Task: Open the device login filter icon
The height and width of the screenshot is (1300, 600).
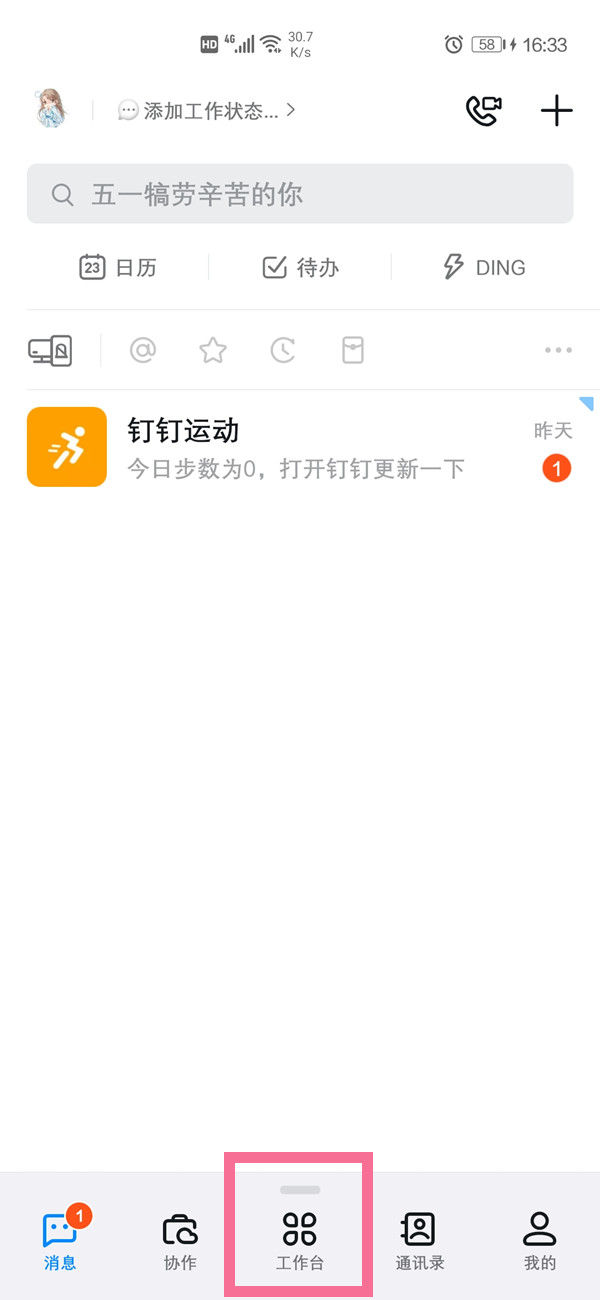Action: click(x=50, y=350)
